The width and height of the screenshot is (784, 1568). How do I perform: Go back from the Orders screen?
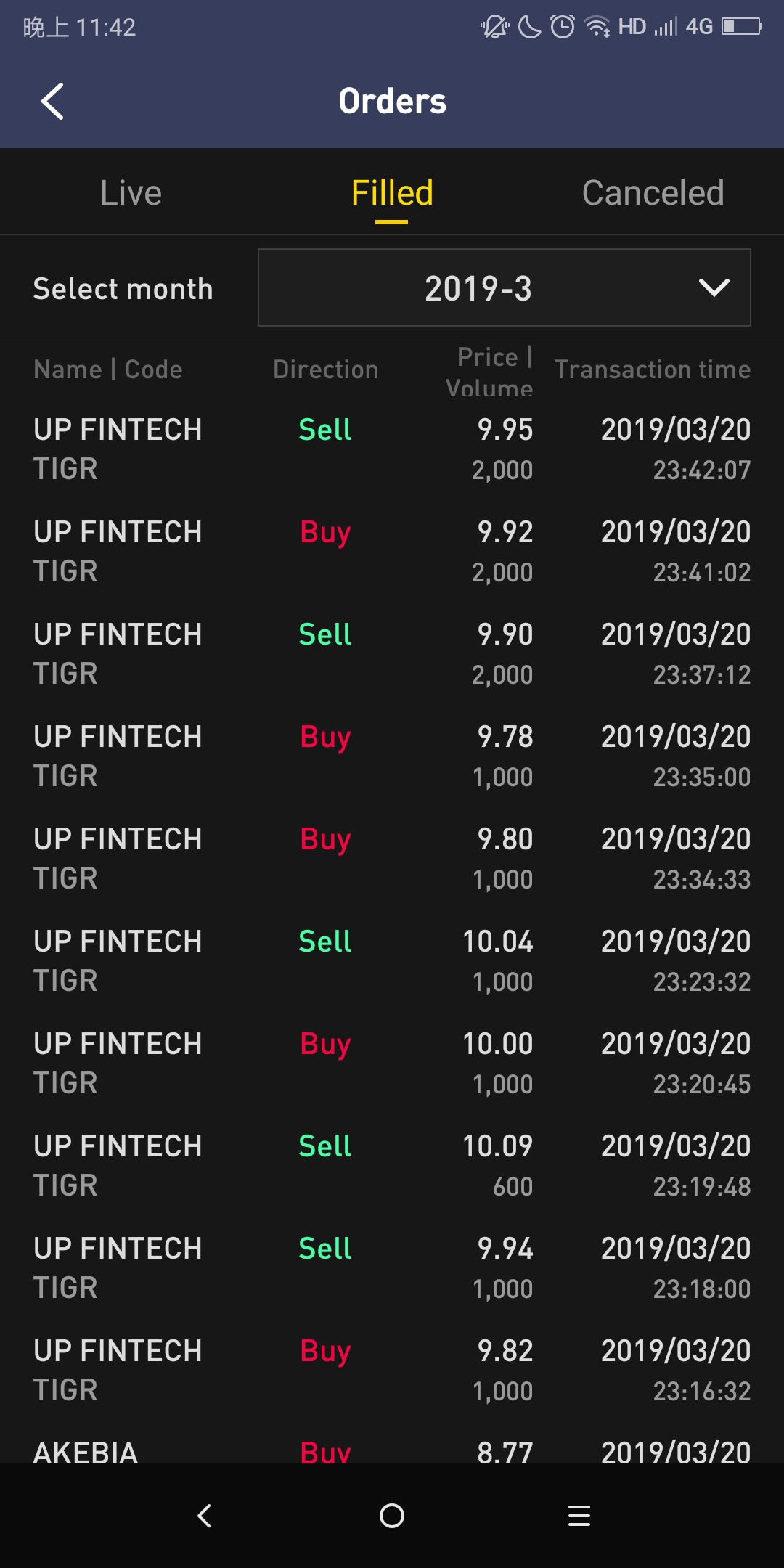pos(52,101)
